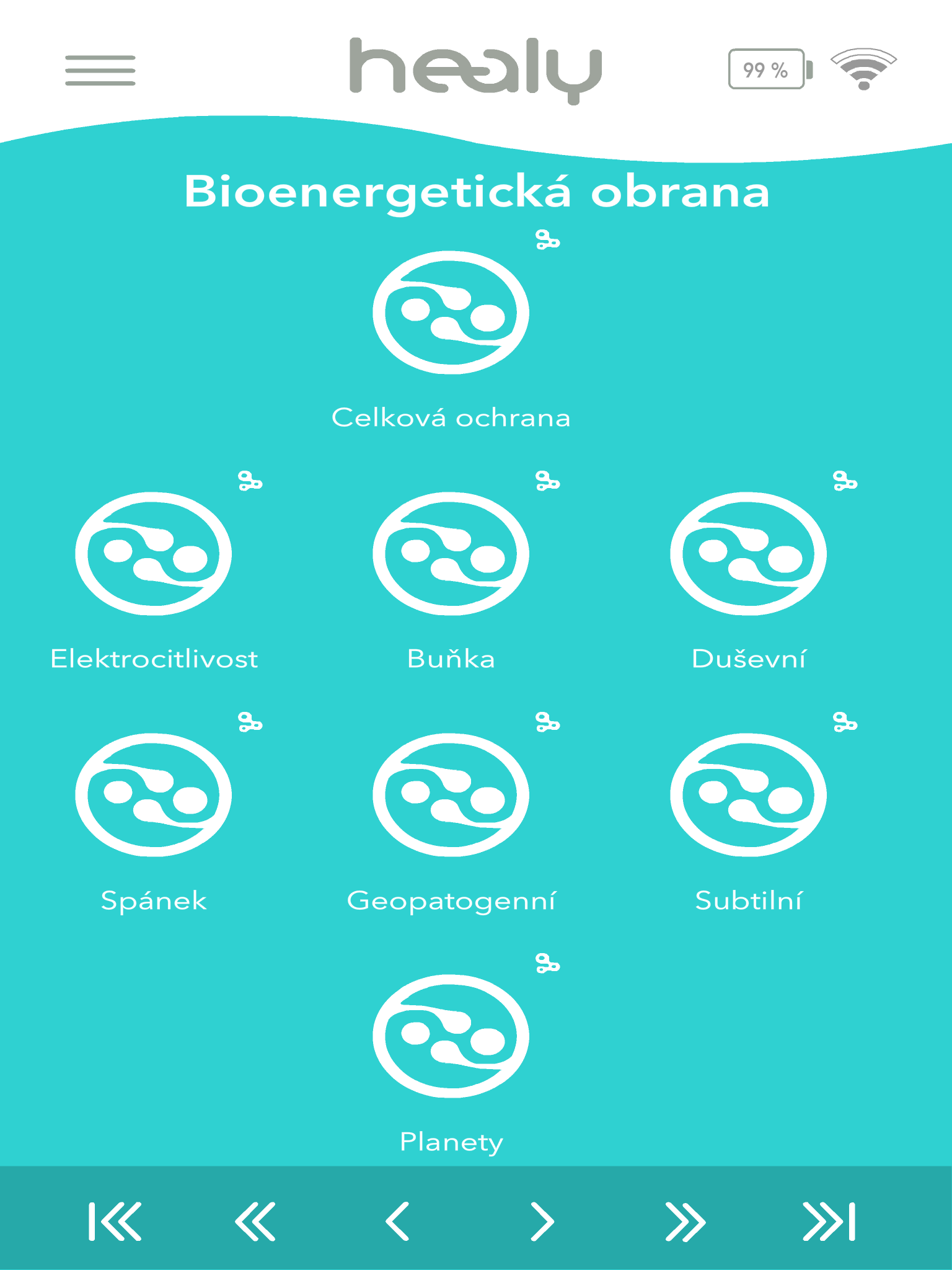
Task: Open the Planety program
Action: tap(451, 1036)
